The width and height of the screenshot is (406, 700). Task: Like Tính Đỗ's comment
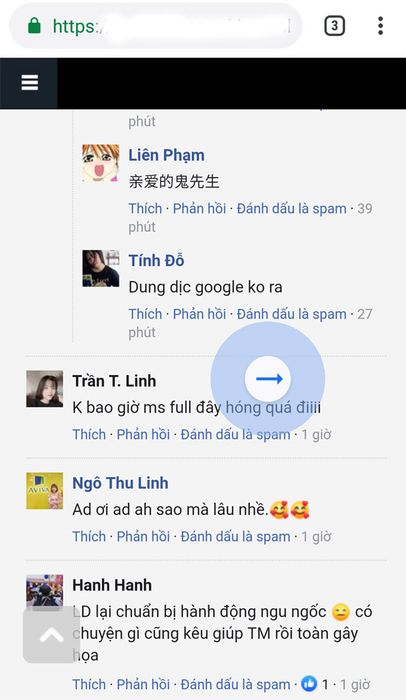(145, 314)
